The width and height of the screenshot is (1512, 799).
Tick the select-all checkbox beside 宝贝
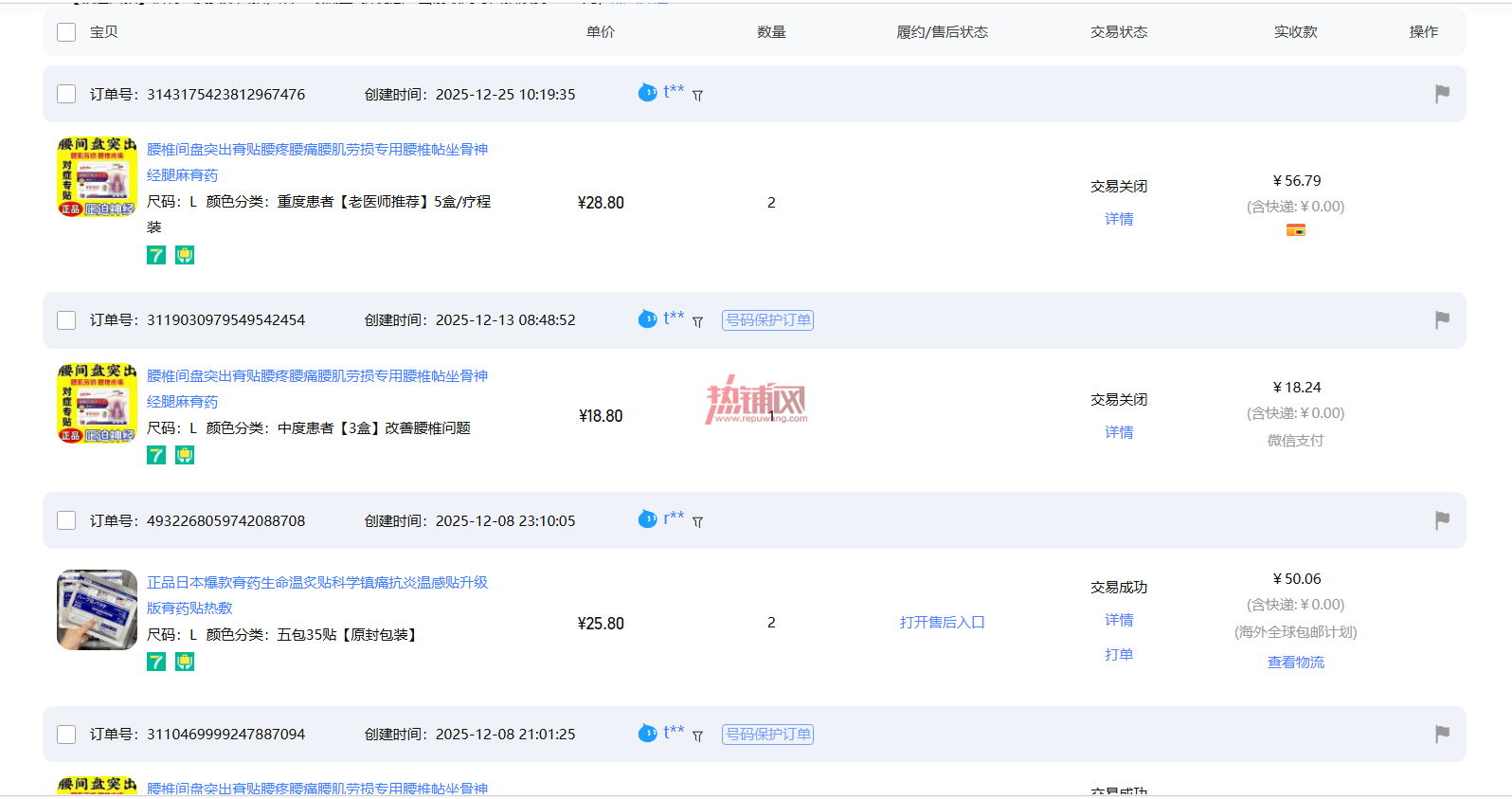66,32
